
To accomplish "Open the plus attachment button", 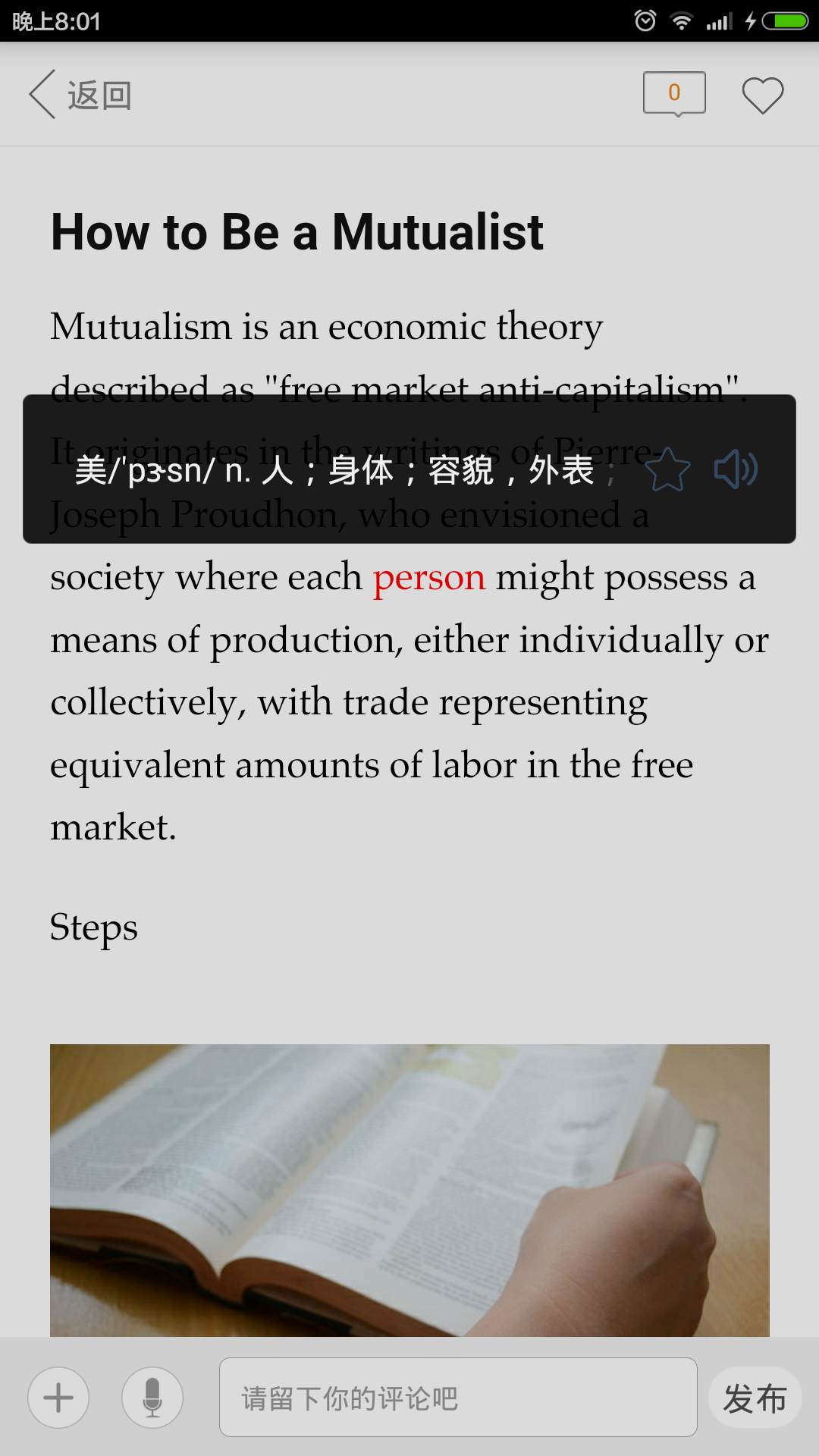I will pyautogui.click(x=58, y=1398).
